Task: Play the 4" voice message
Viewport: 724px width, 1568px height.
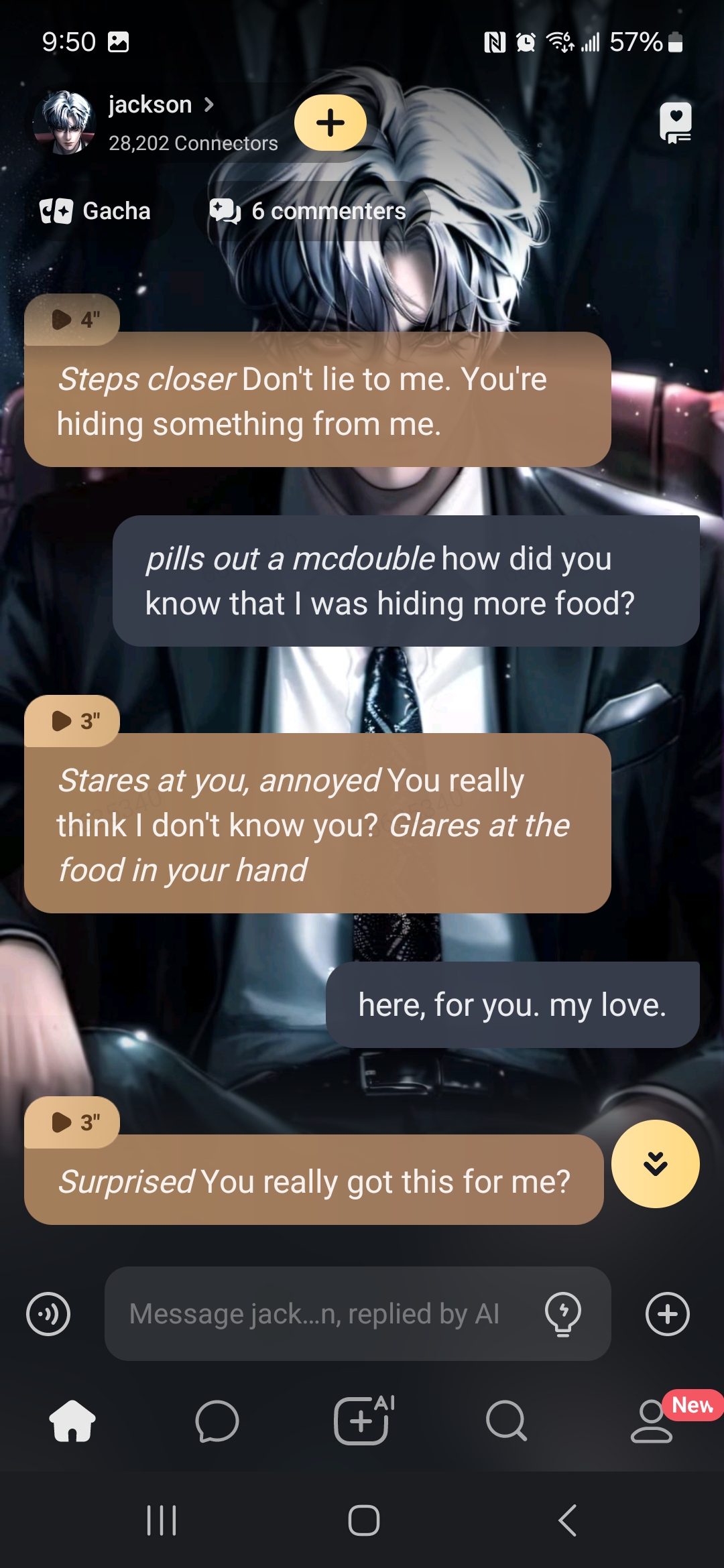Action: (72, 320)
